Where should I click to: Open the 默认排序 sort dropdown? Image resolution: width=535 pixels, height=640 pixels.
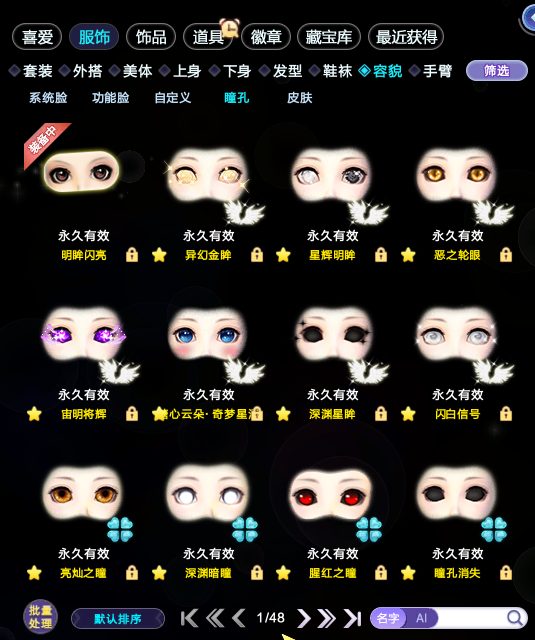[x=118, y=619]
